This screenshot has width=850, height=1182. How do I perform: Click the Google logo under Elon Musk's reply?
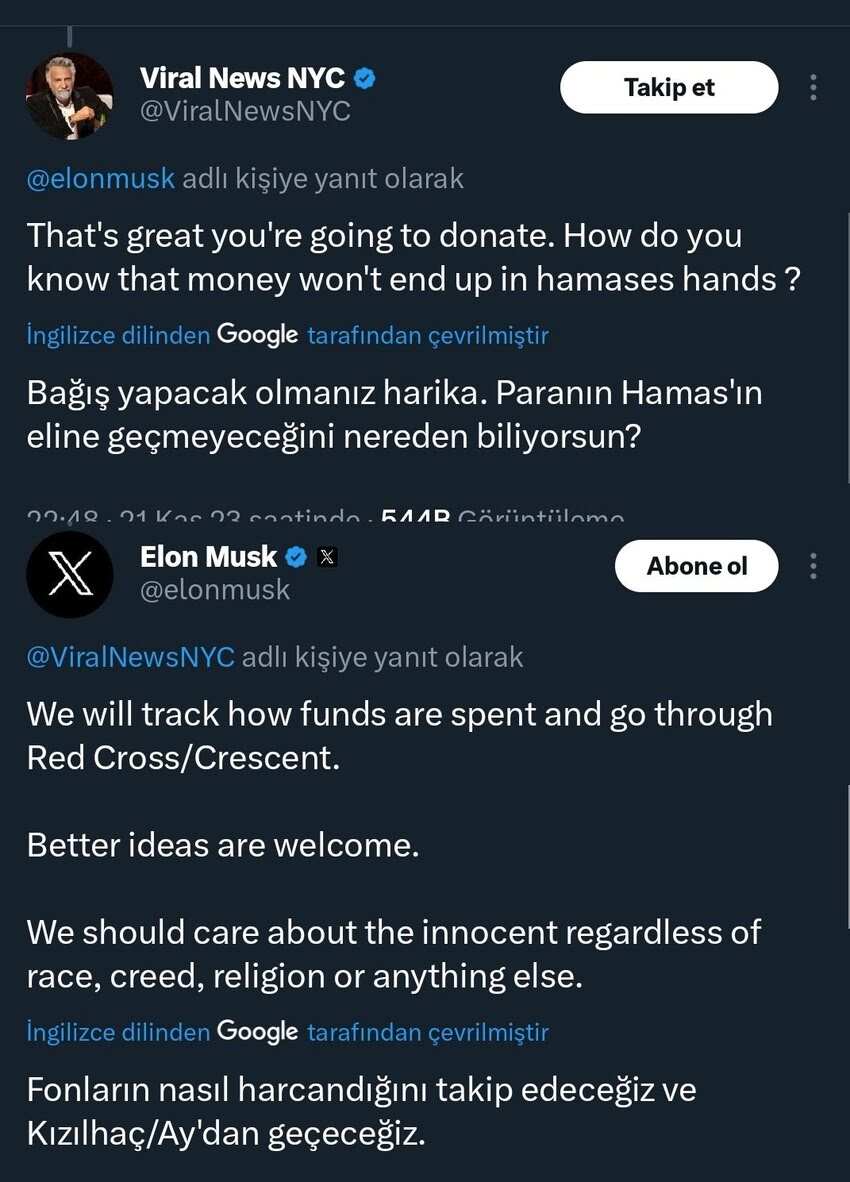(258, 1031)
